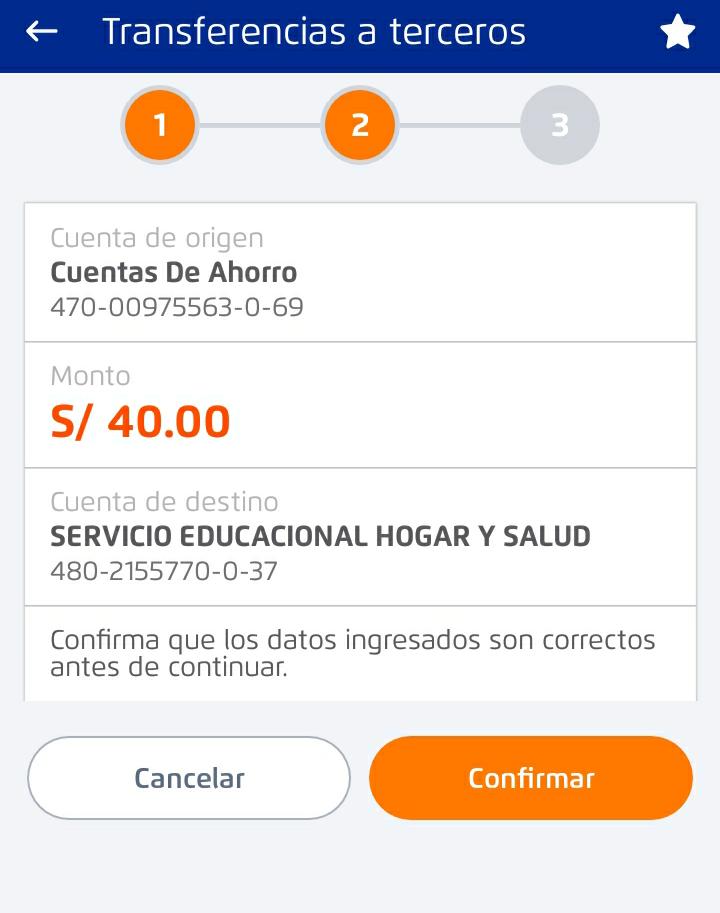The height and width of the screenshot is (913, 720).
Task: Cancel the transfer with Cancelar
Action: tap(189, 778)
